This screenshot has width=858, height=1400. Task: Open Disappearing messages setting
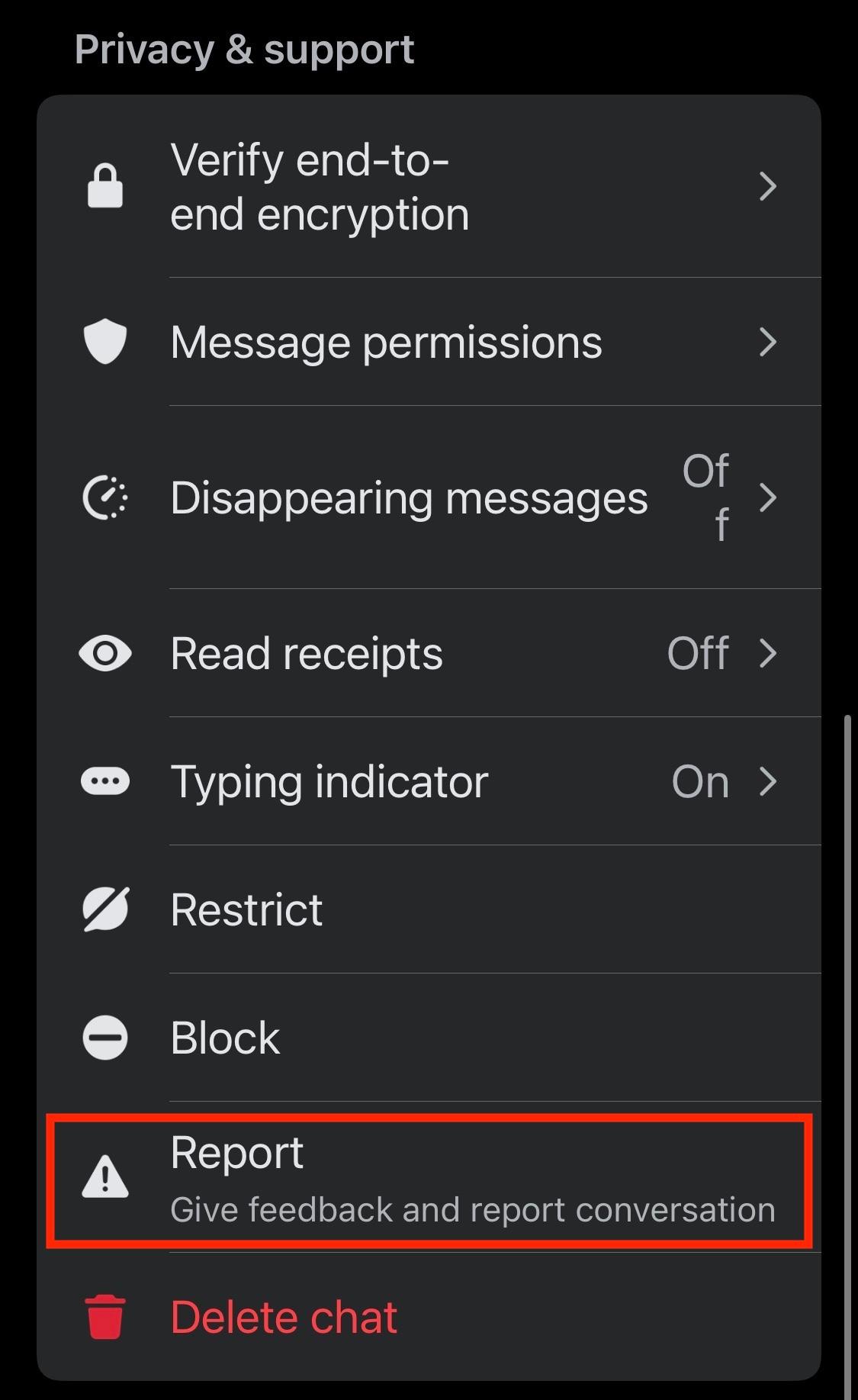click(x=427, y=497)
